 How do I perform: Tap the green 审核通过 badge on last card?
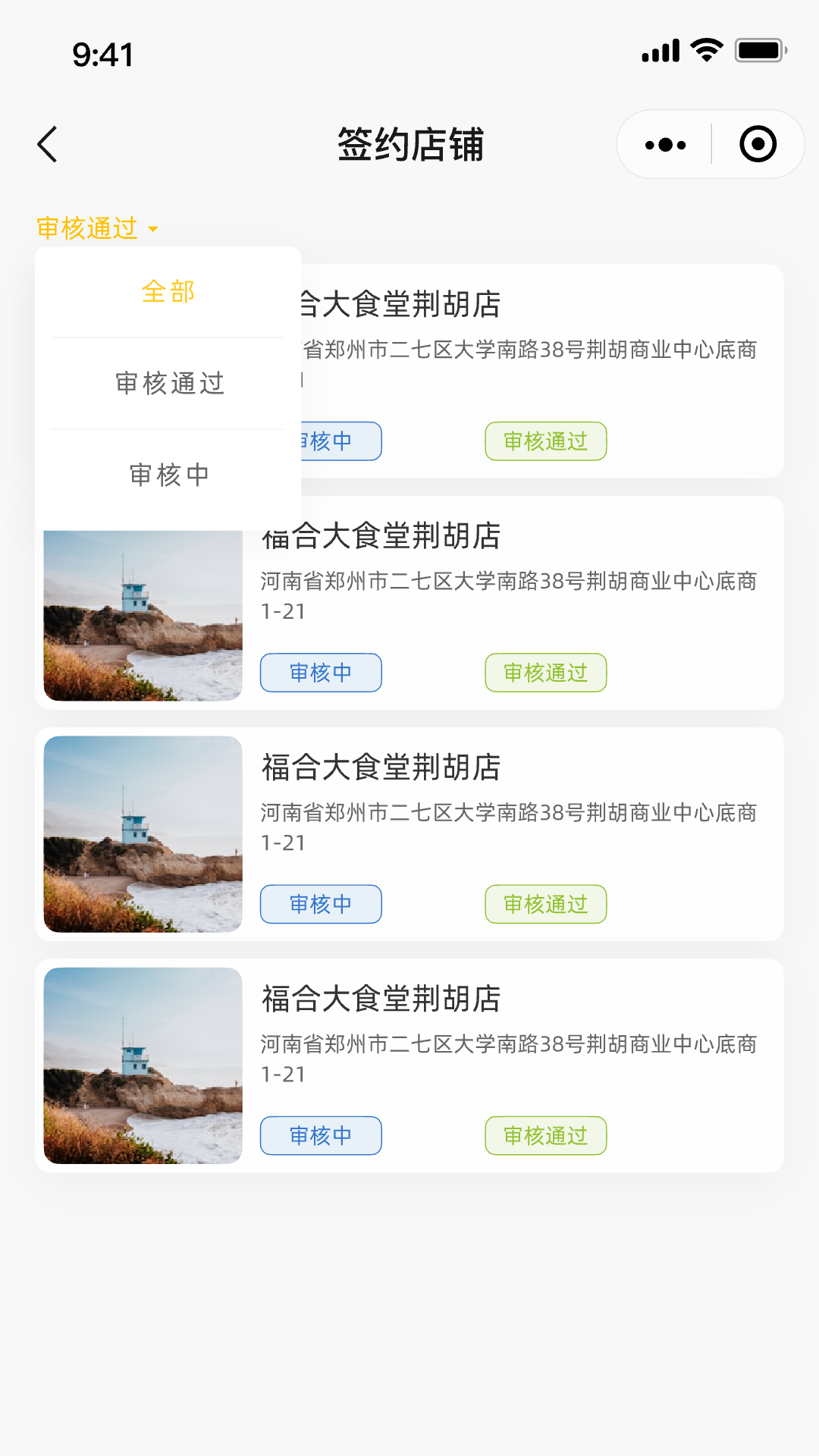[545, 1136]
